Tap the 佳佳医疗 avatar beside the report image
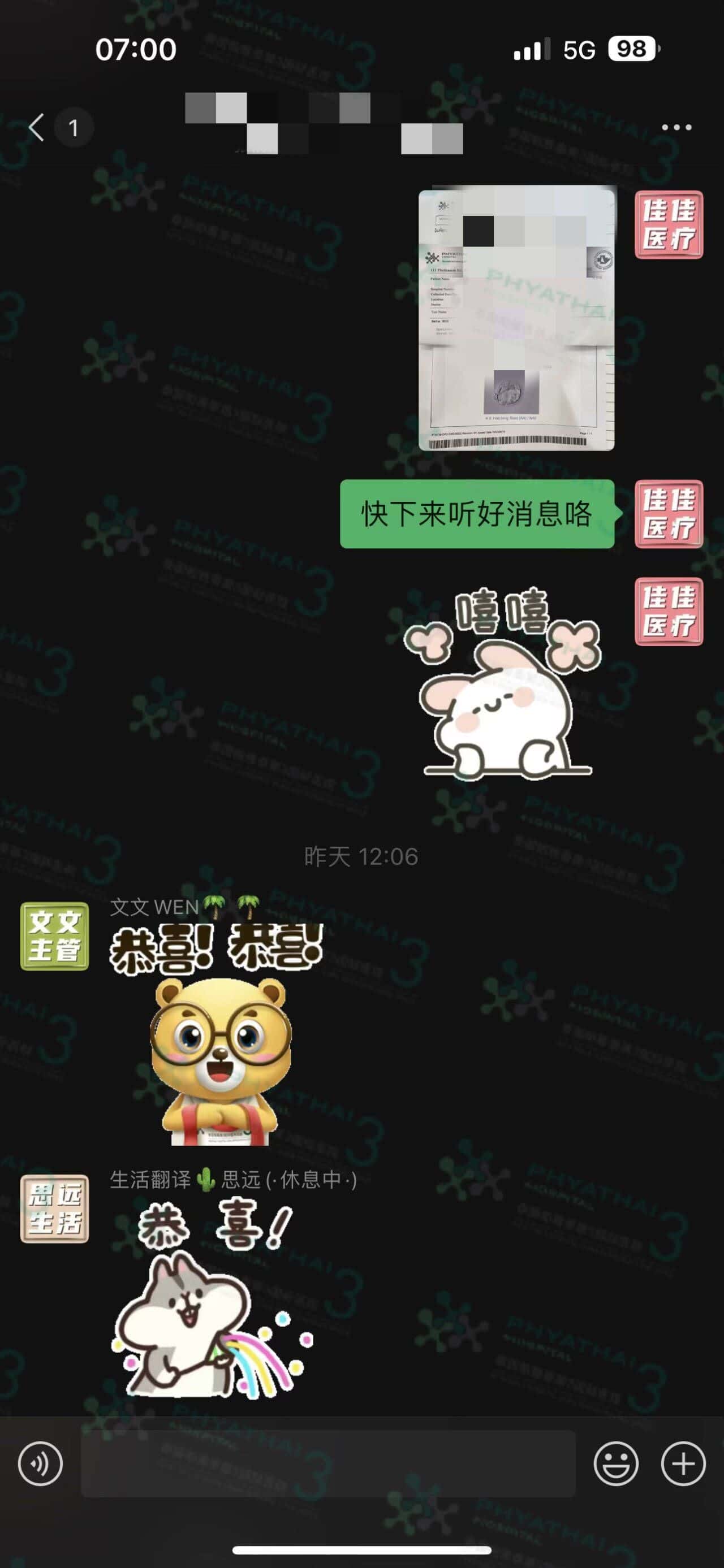724x1568 pixels. [x=668, y=224]
